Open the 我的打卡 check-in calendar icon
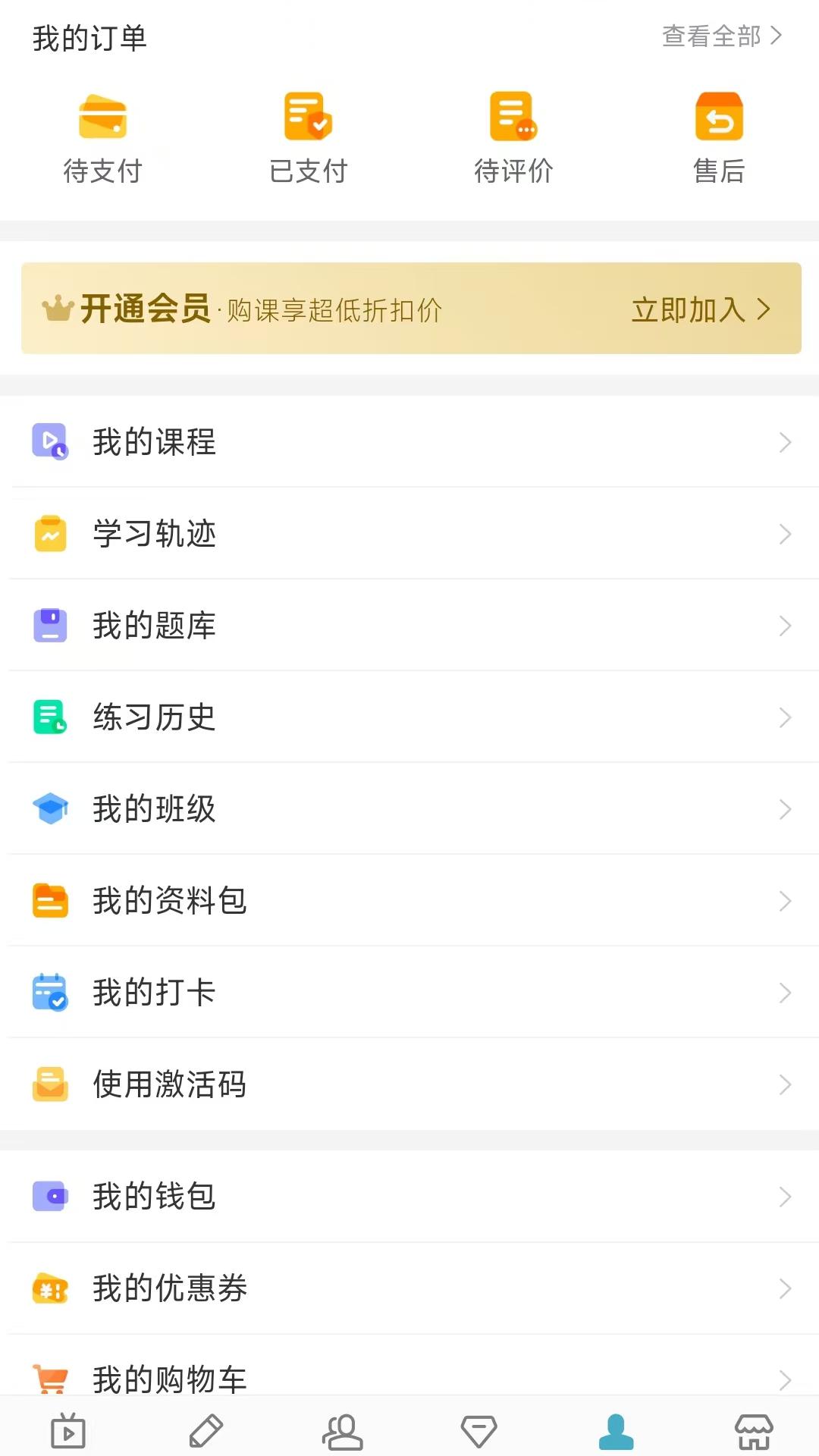The width and height of the screenshot is (819, 1456). [x=49, y=993]
